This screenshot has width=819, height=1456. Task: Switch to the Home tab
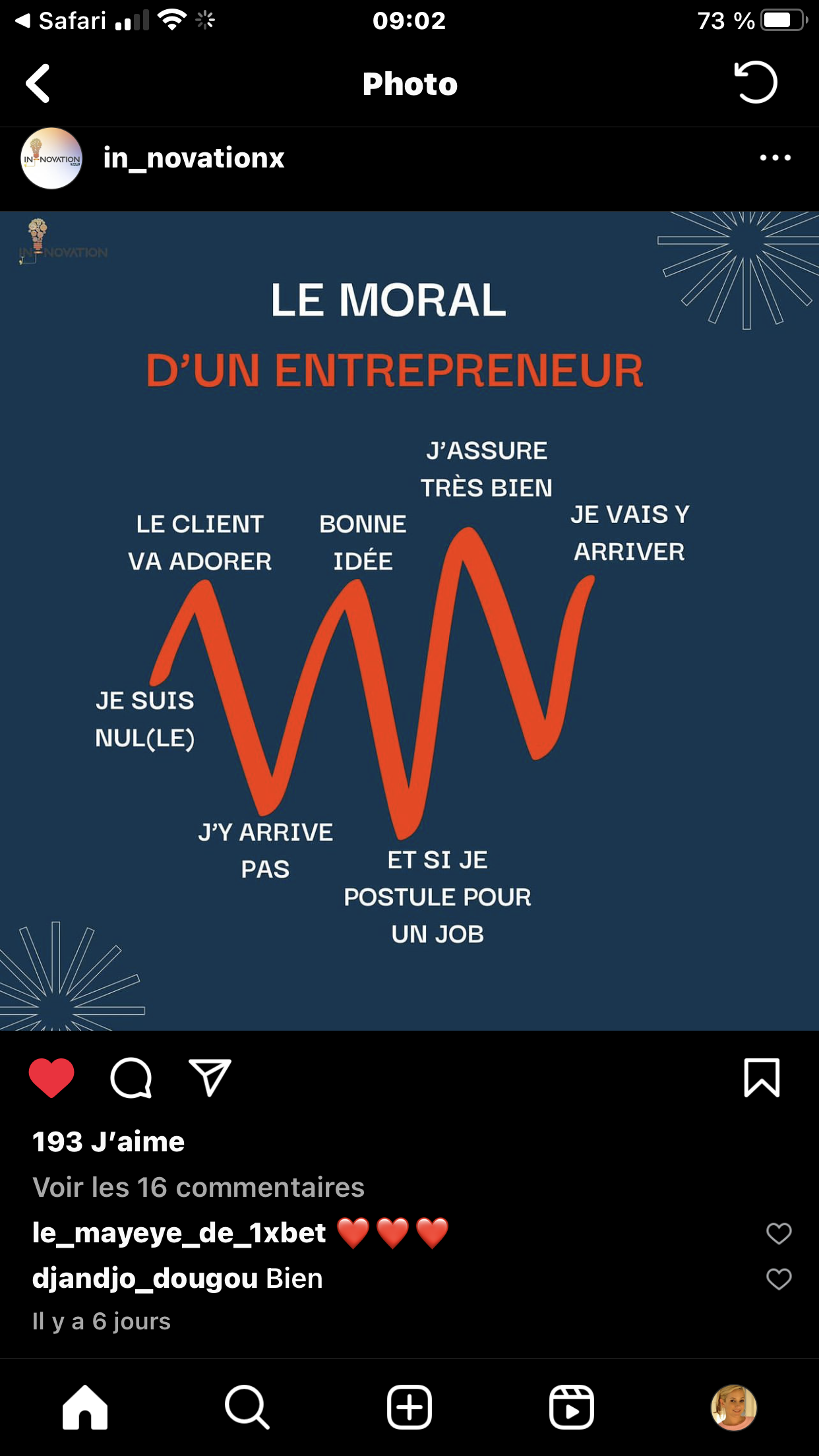click(85, 1407)
